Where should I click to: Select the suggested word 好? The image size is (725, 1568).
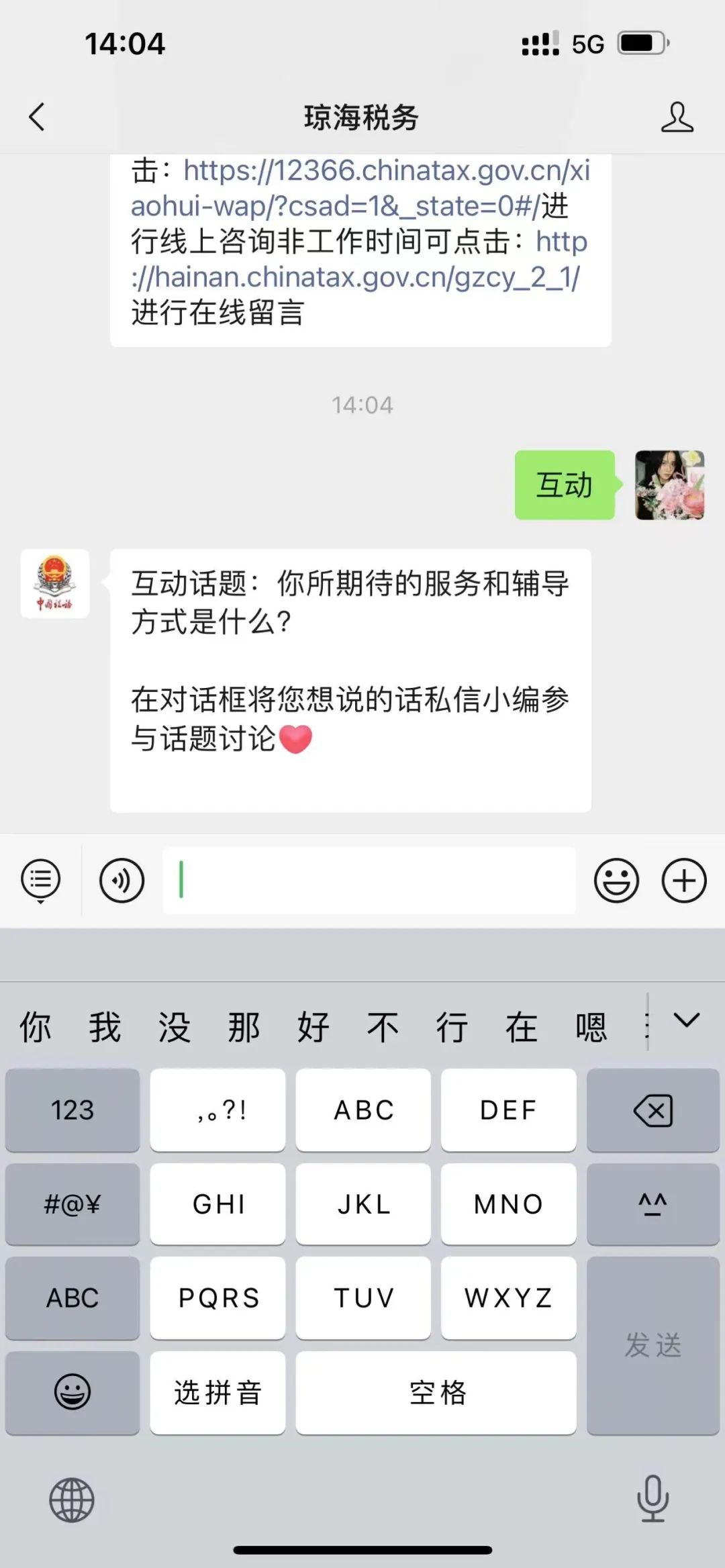[x=313, y=1028]
